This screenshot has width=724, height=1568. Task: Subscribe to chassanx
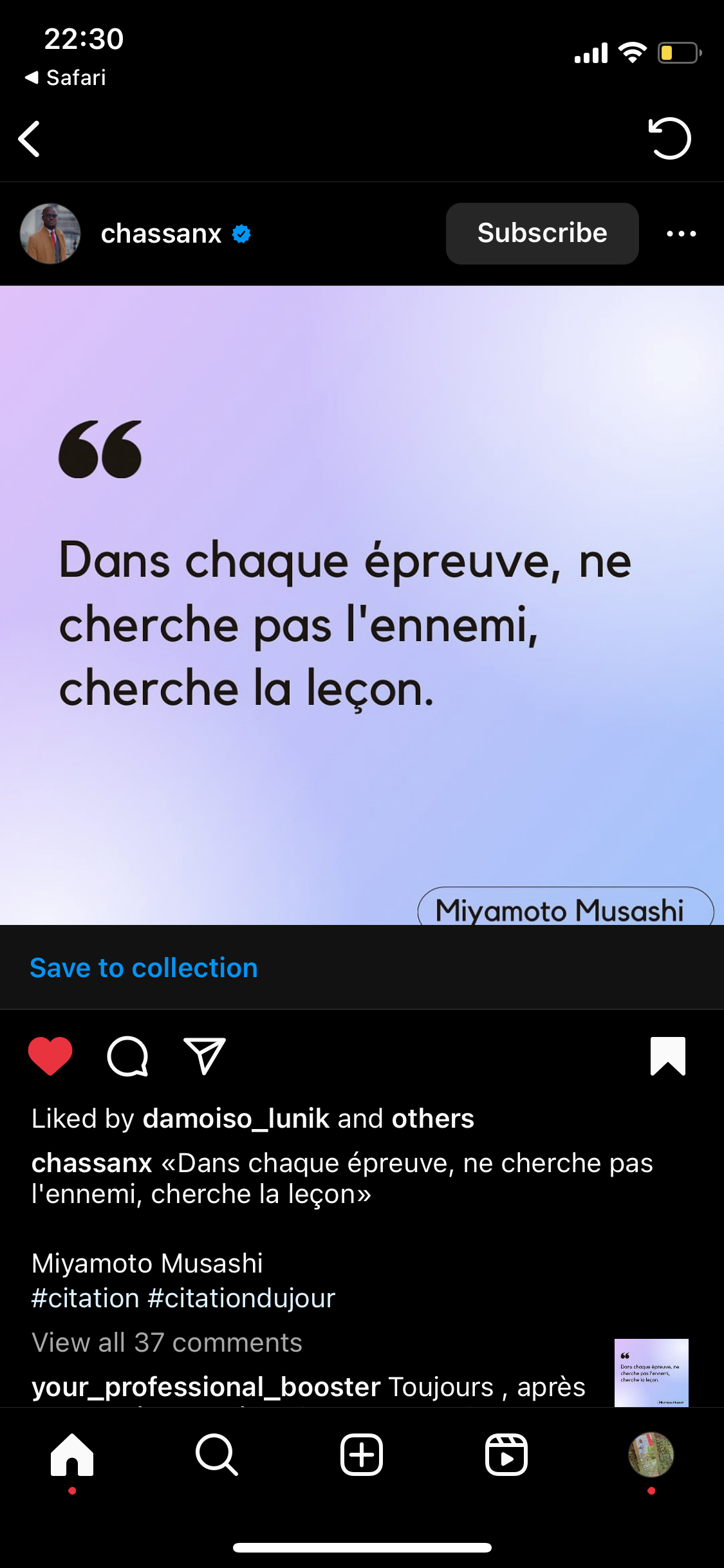click(x=542, y=233)
